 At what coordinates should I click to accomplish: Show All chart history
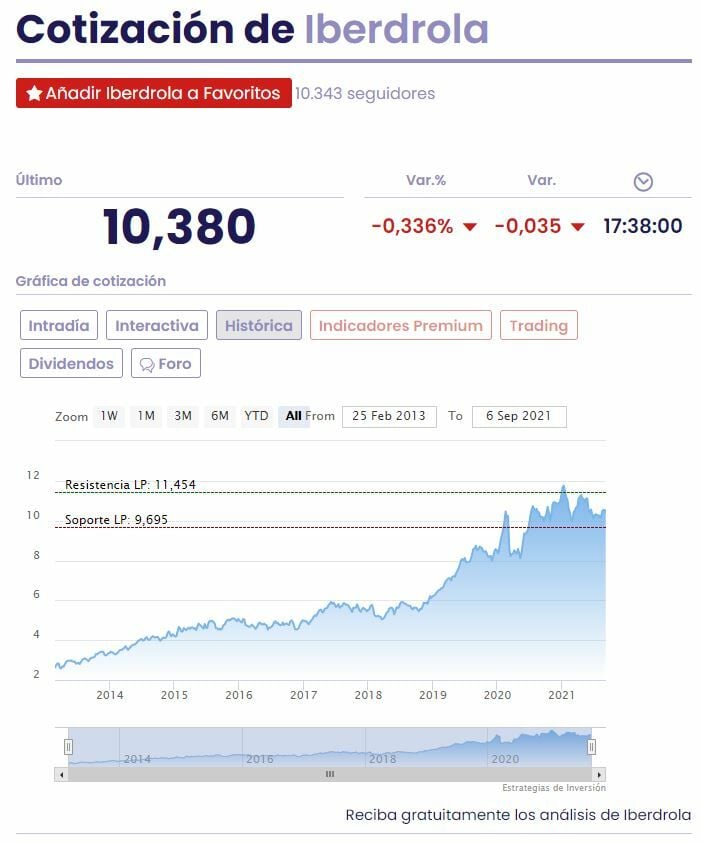[x=293, y=416]
